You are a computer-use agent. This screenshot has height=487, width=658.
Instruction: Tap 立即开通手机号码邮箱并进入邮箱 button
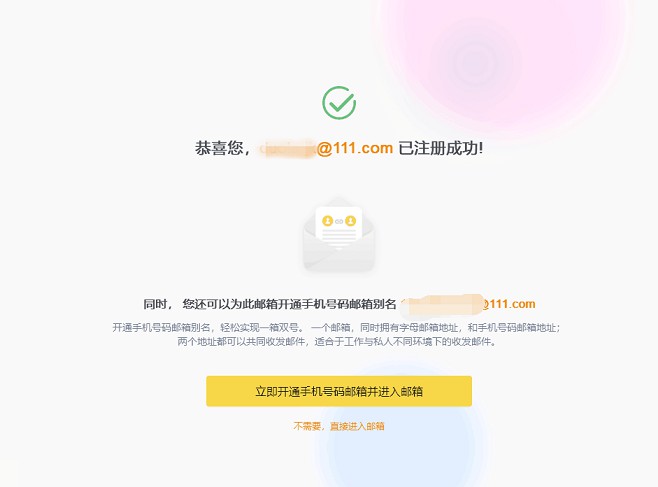point(338,391)
